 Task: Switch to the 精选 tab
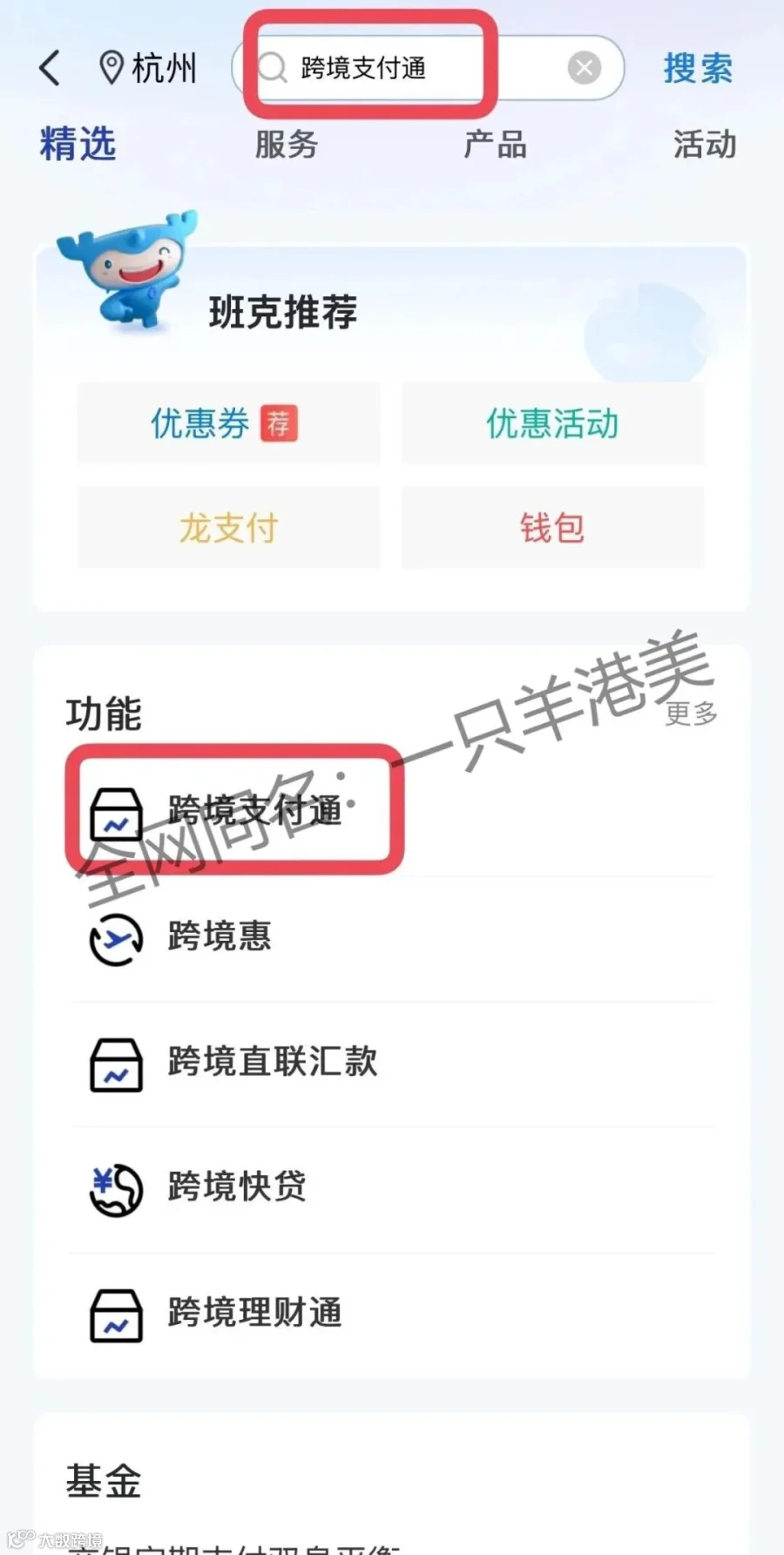pyautogui.click(x=78, y=144)
